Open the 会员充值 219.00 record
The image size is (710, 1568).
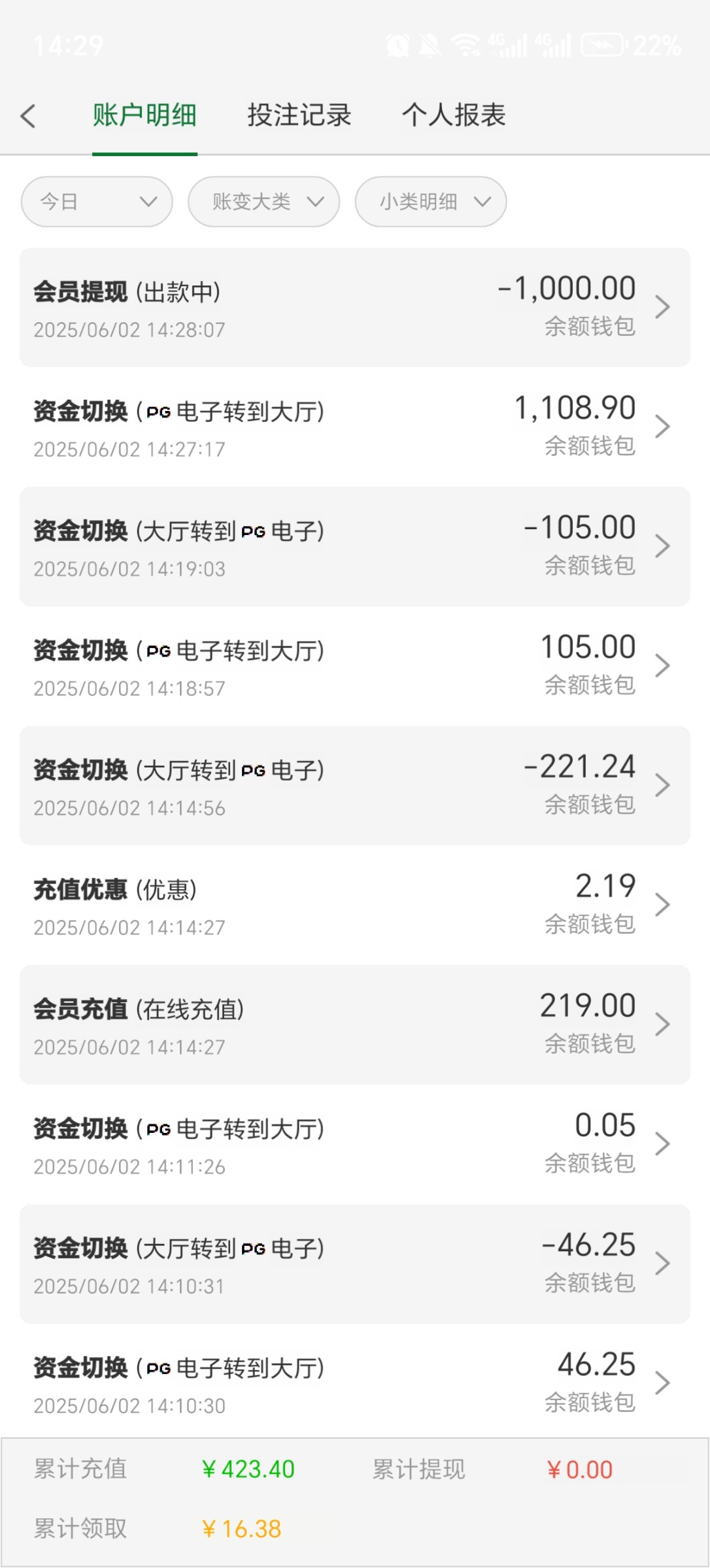355,1024
